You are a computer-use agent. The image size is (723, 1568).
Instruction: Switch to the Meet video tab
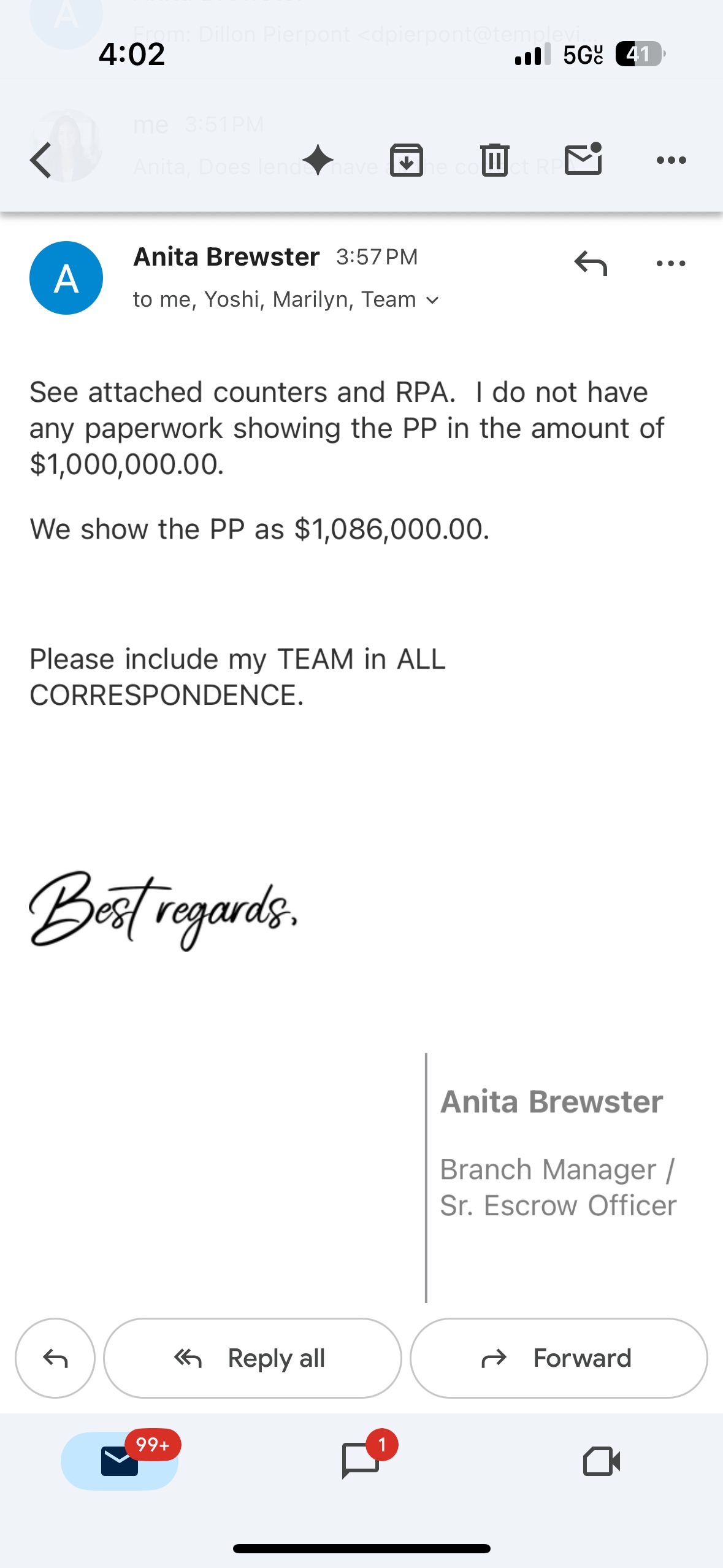[602, 1461]
